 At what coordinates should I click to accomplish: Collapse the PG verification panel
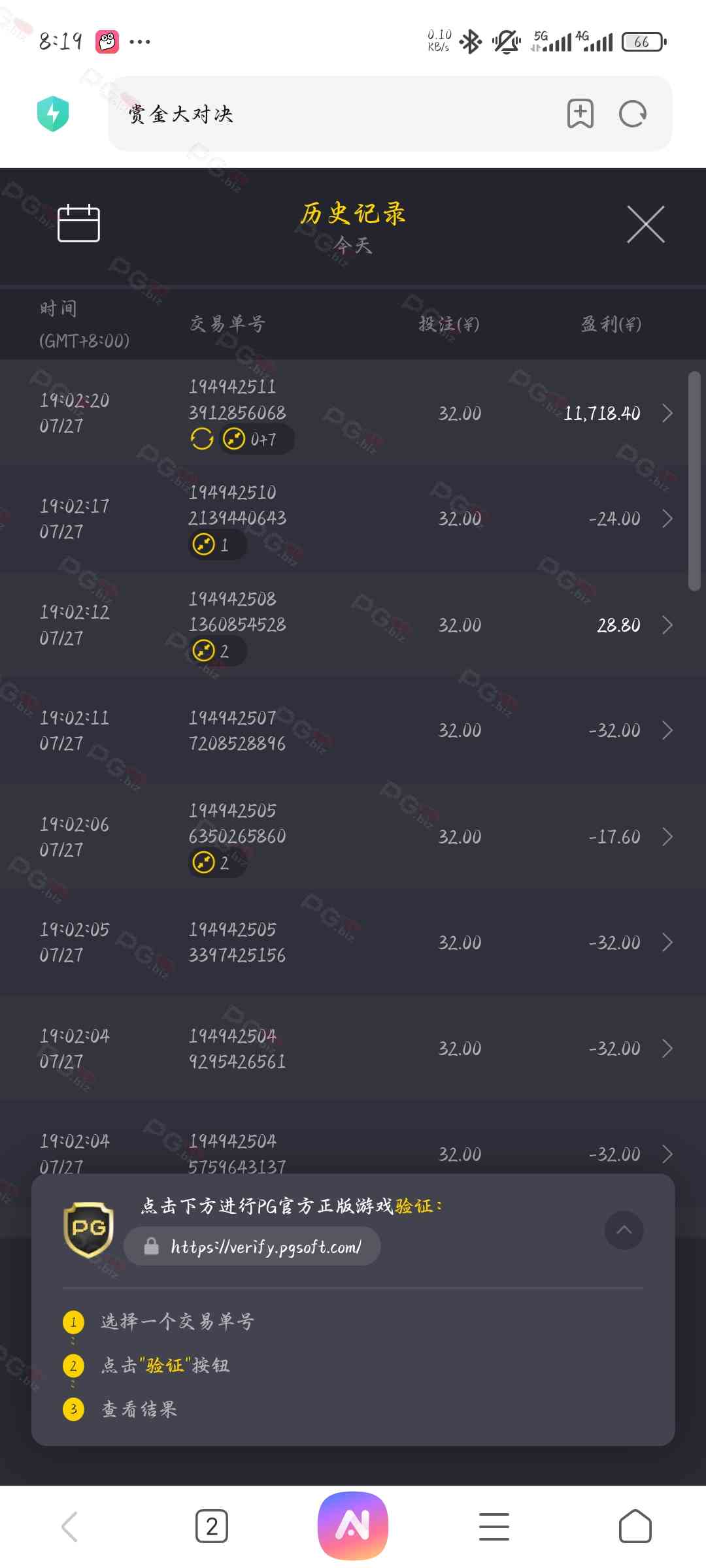624,1230
